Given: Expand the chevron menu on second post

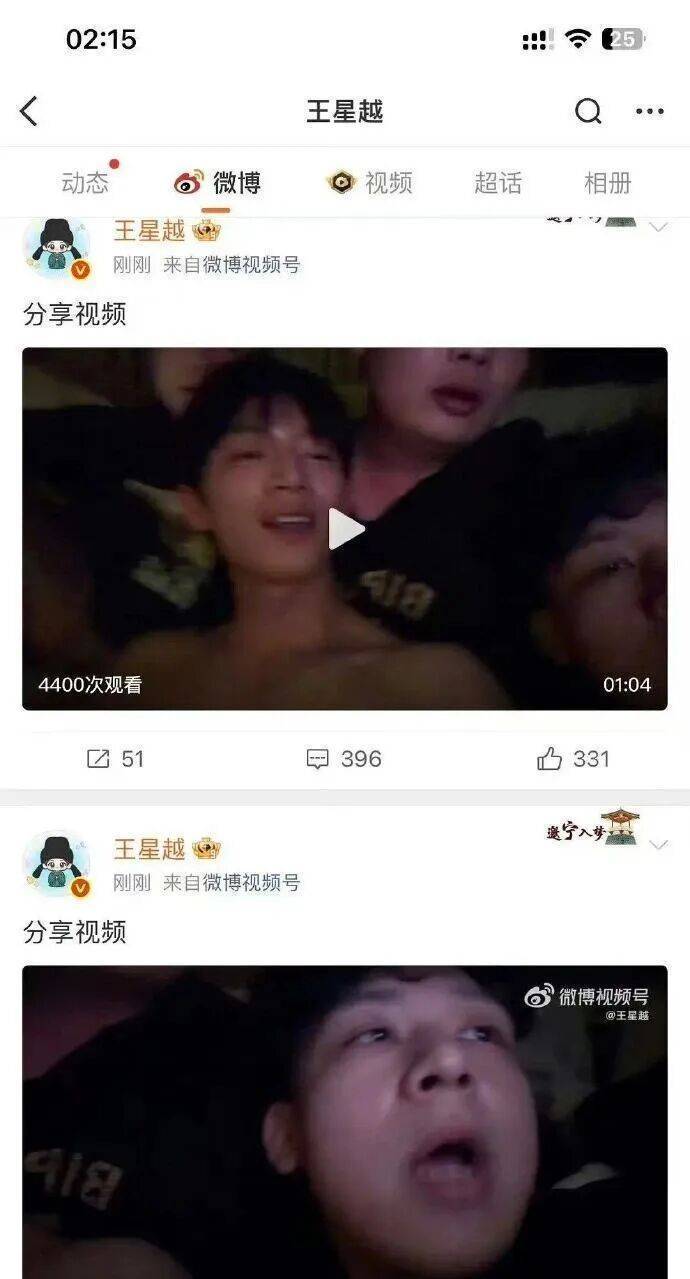Looking at the screenshot, I should coord(658,845).
